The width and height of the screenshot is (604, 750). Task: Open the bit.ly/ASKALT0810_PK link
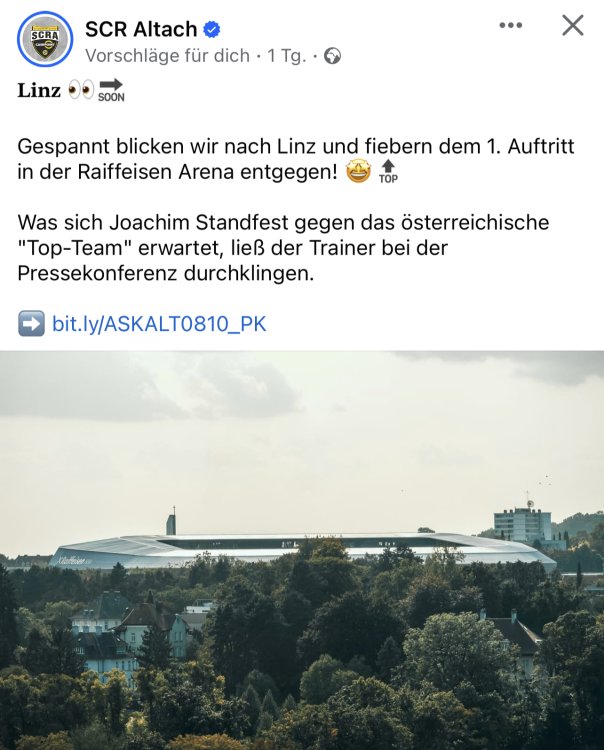(x=159, y=324)
